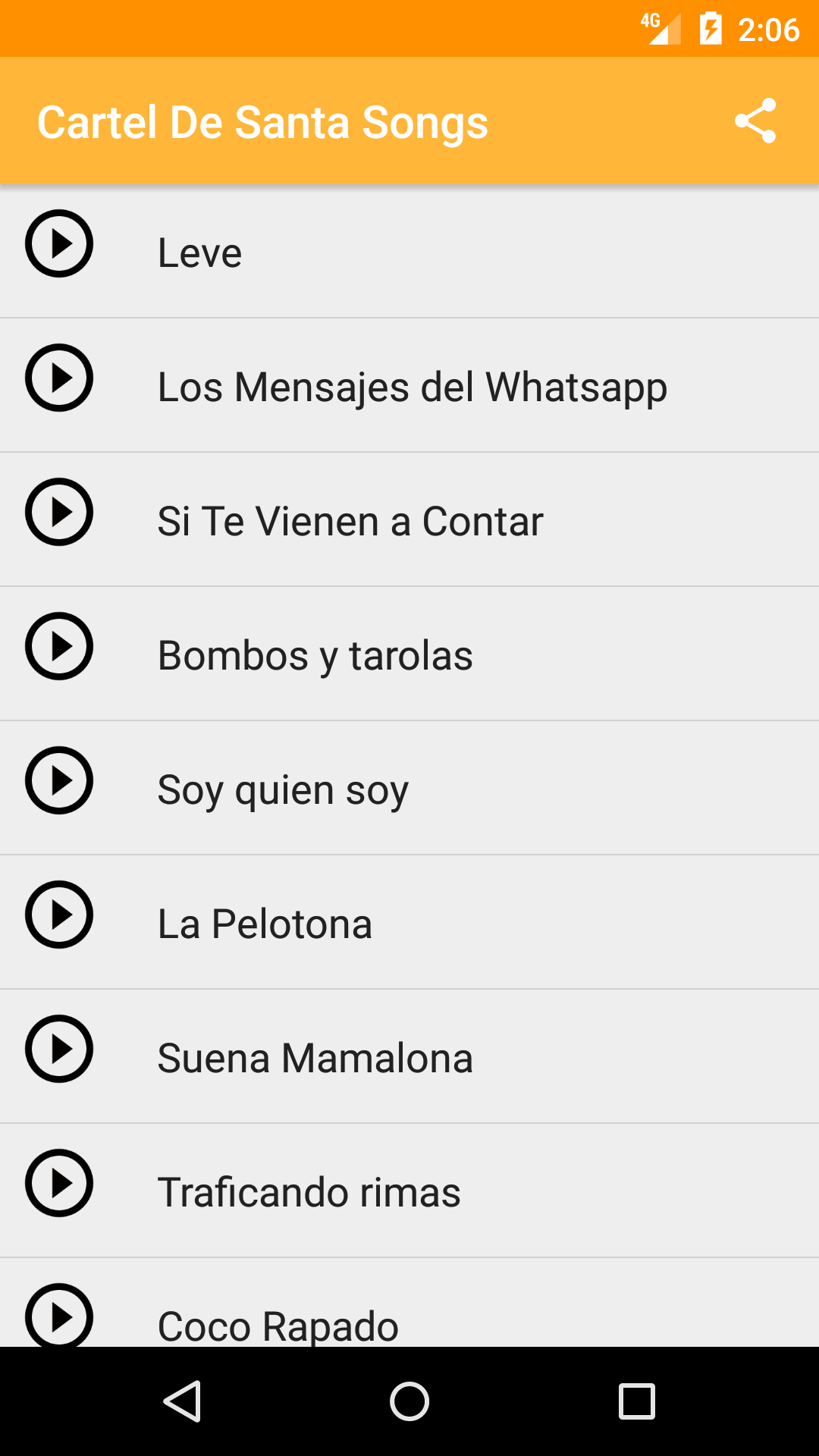
Task: Choose the track Soy quien soy
Action: (x=283, y=789)
